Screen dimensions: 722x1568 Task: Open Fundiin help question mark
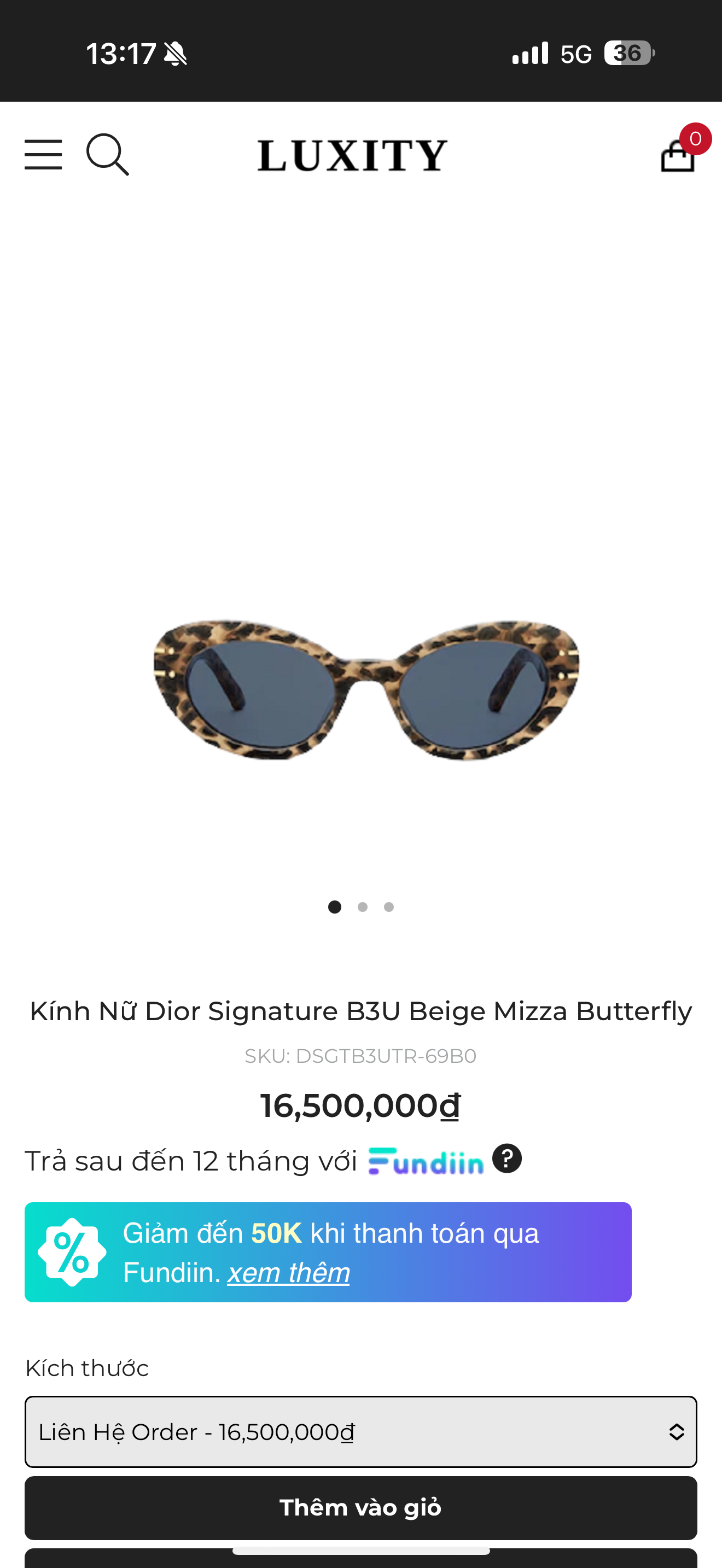[x=506, y=1159]
